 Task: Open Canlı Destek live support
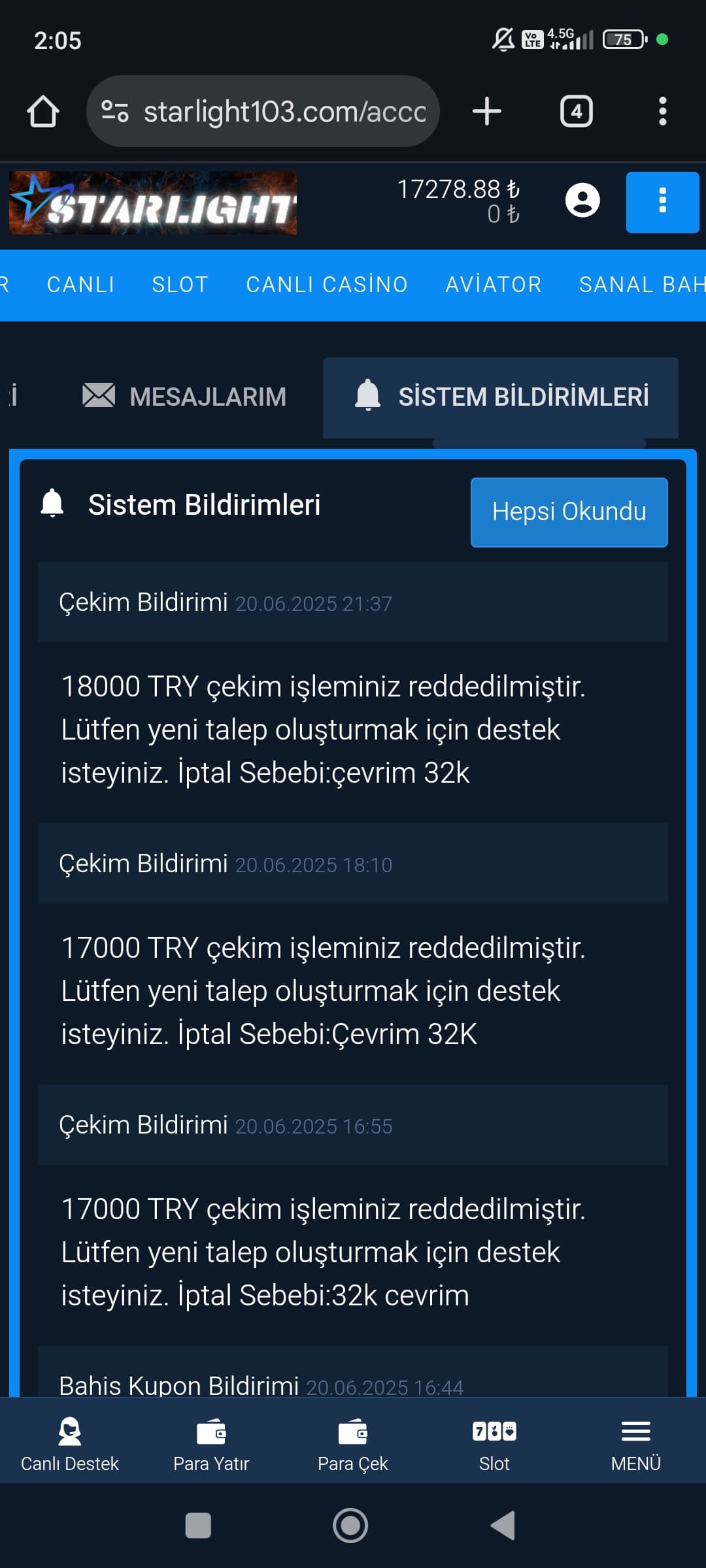pyautogui.click(x=70, y=1443)
